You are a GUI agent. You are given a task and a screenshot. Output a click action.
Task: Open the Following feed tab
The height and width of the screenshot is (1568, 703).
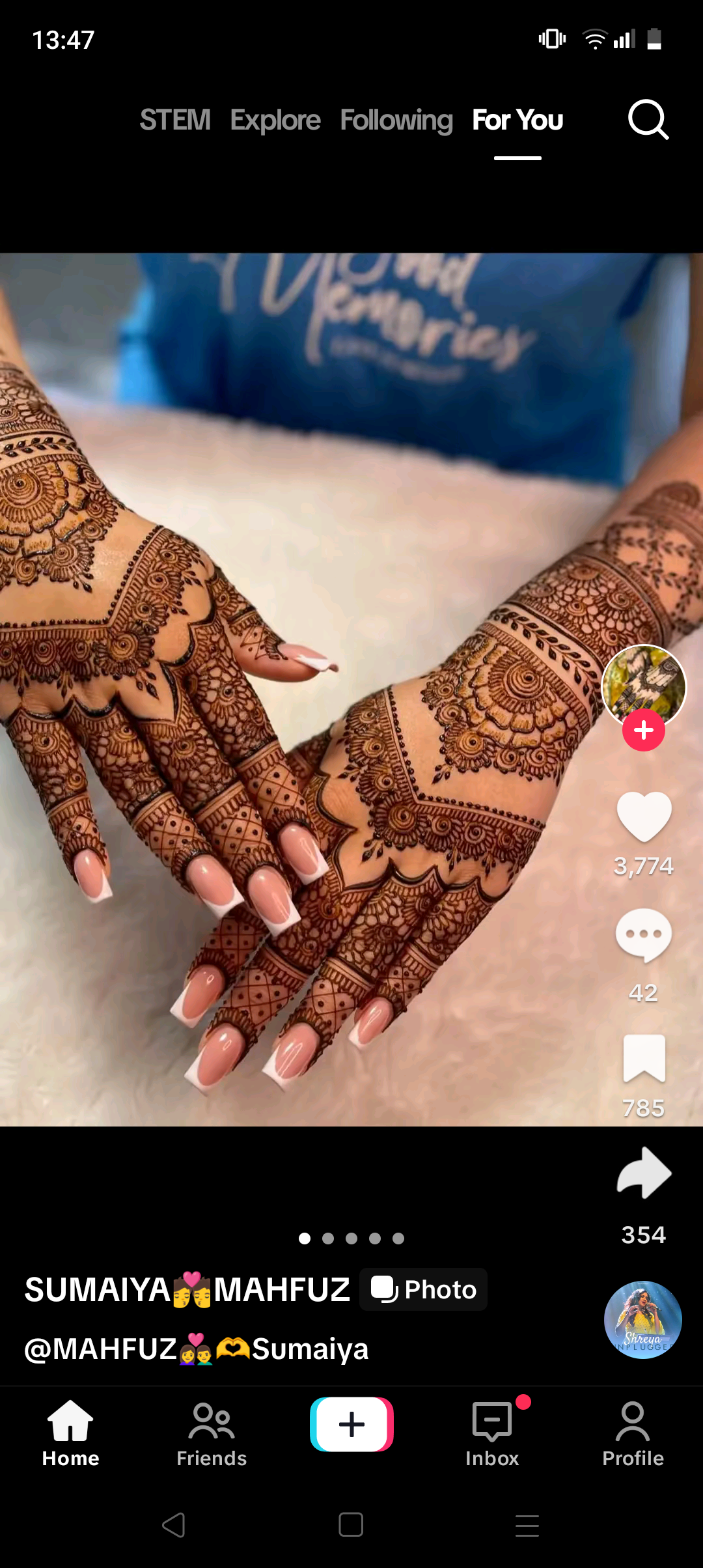click(x=396, y=120)
